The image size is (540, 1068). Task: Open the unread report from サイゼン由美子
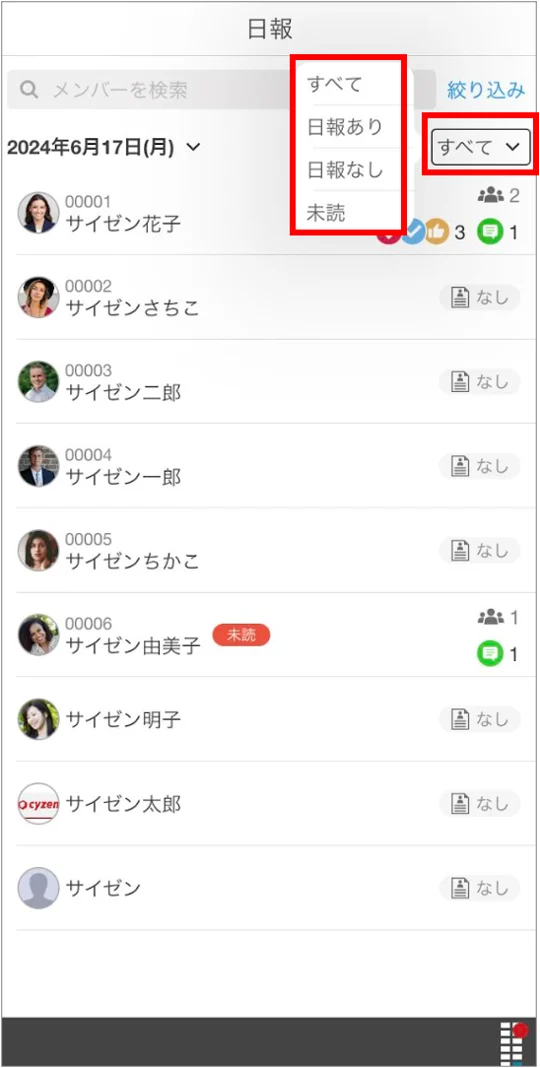coord(270,635)
